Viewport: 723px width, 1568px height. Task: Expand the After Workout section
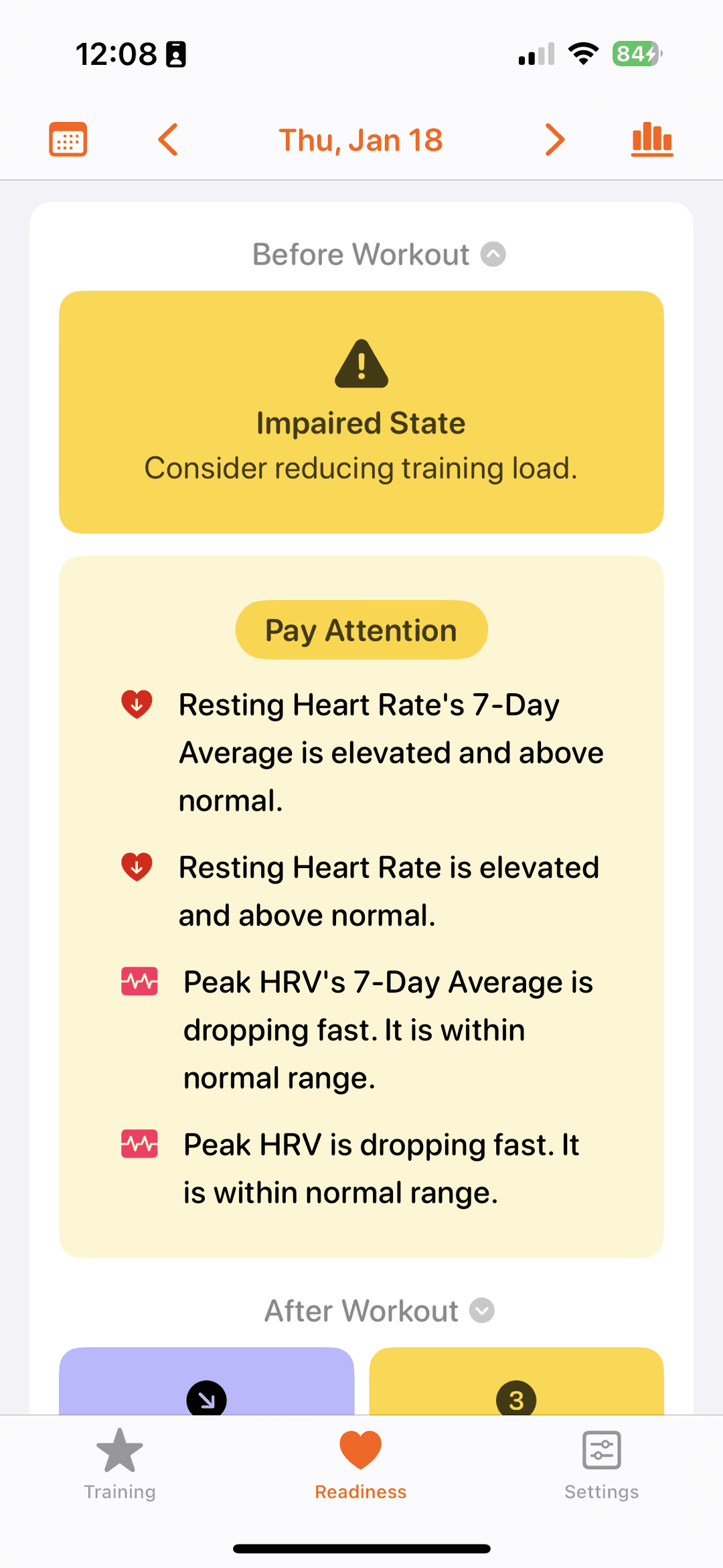[482, 1311]
